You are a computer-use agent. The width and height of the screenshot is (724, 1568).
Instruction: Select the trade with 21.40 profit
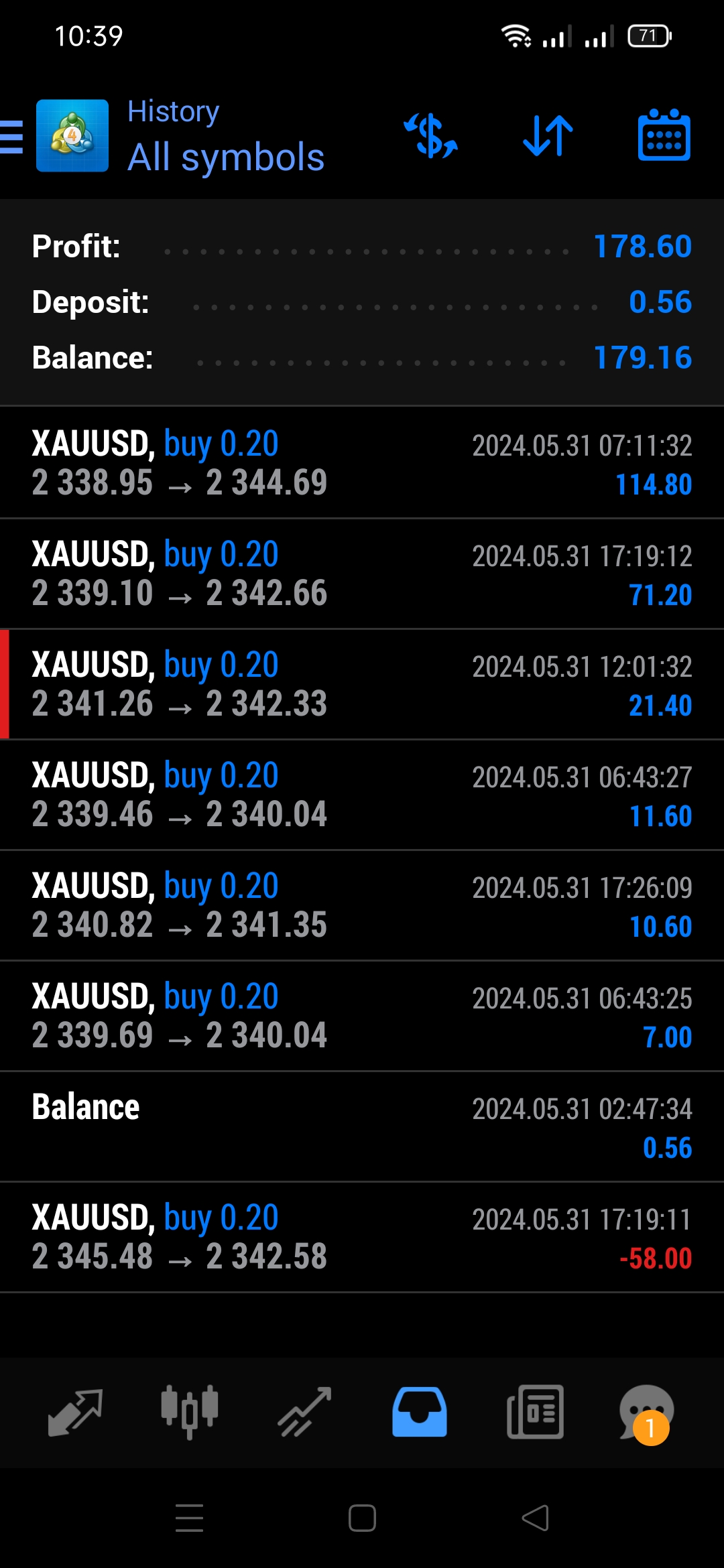point(362,684)
